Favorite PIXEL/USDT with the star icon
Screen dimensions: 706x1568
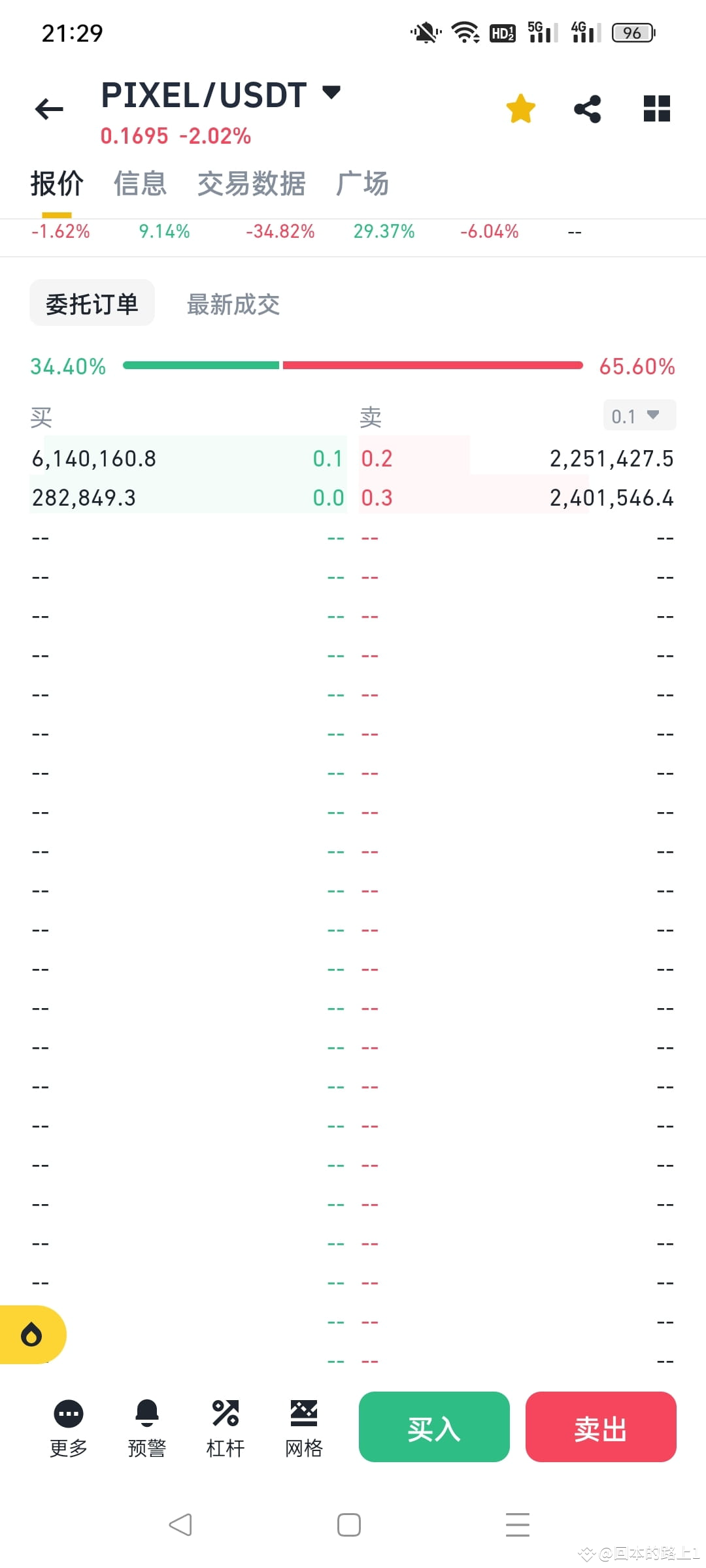pyautogui.click(x=521, y=108)
